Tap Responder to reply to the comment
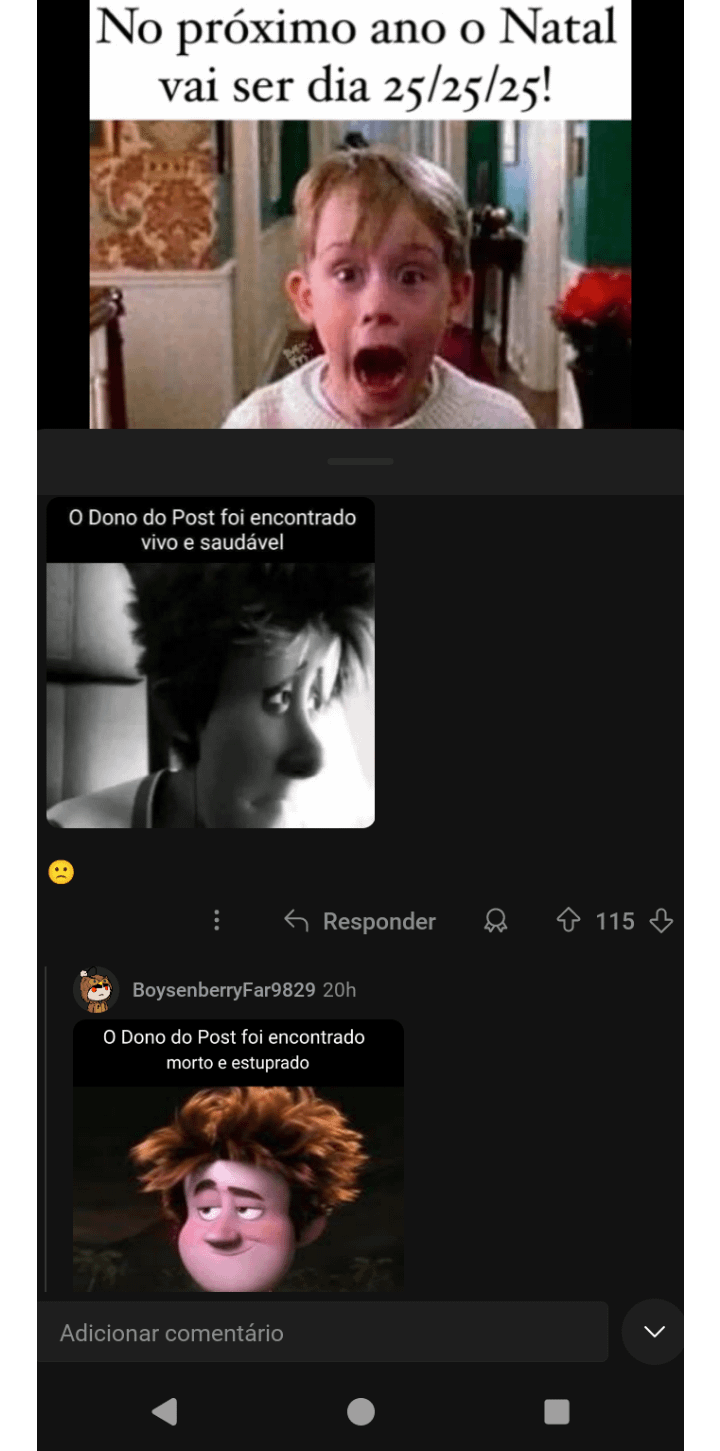 361,921
